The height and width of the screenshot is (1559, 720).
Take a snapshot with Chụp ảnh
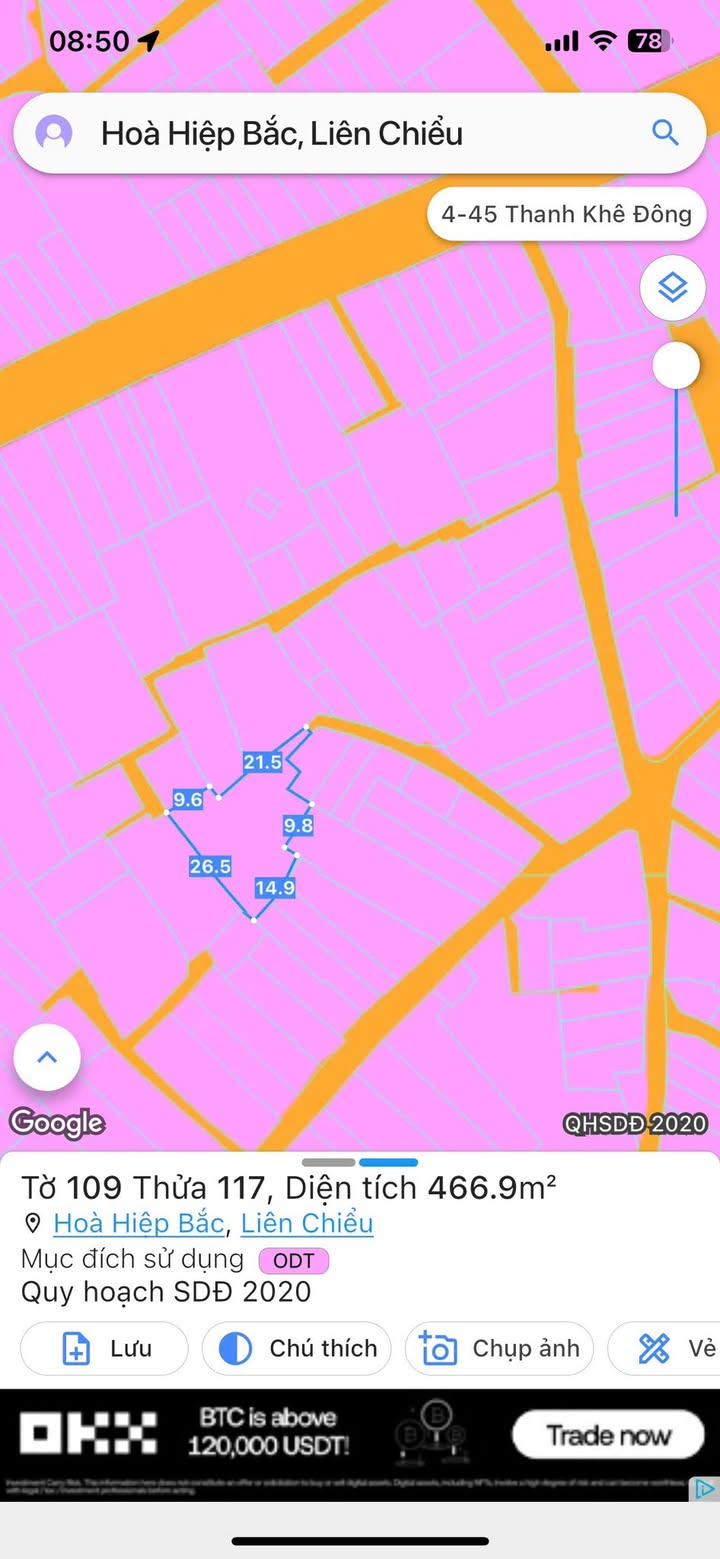499,1349
